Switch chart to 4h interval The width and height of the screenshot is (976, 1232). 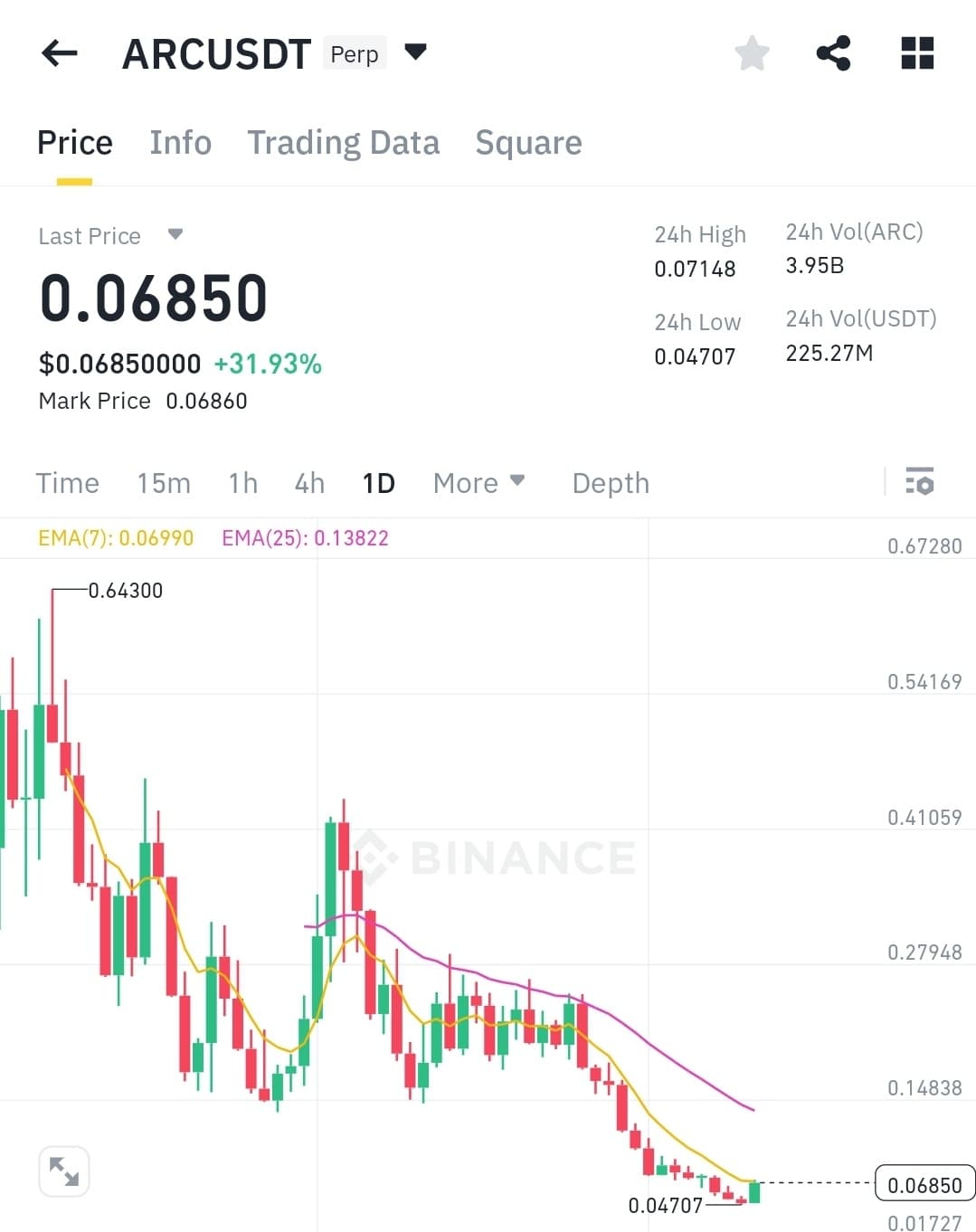(309, 483)
